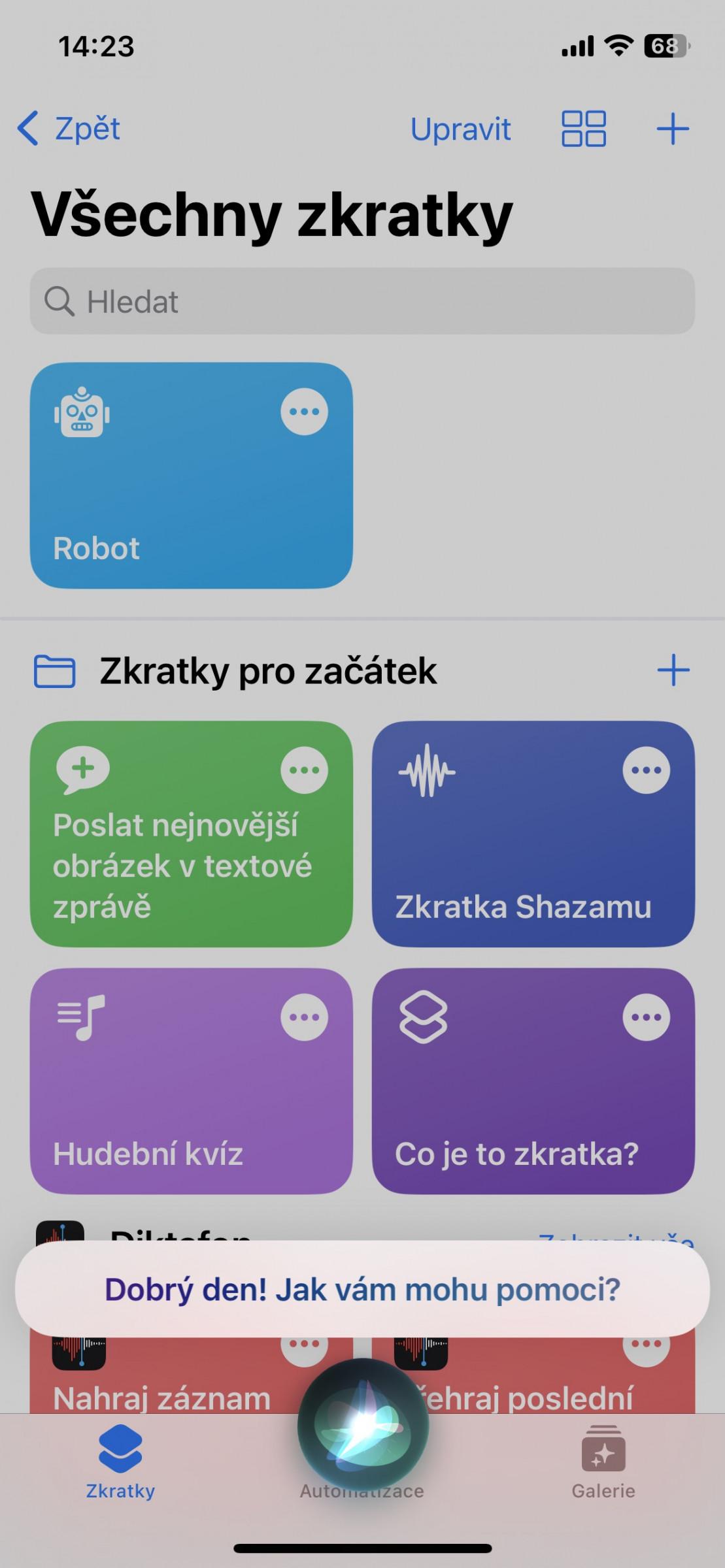
Task: Open the options of Poslat nejnovější obrázek
Action: point(304,770)
